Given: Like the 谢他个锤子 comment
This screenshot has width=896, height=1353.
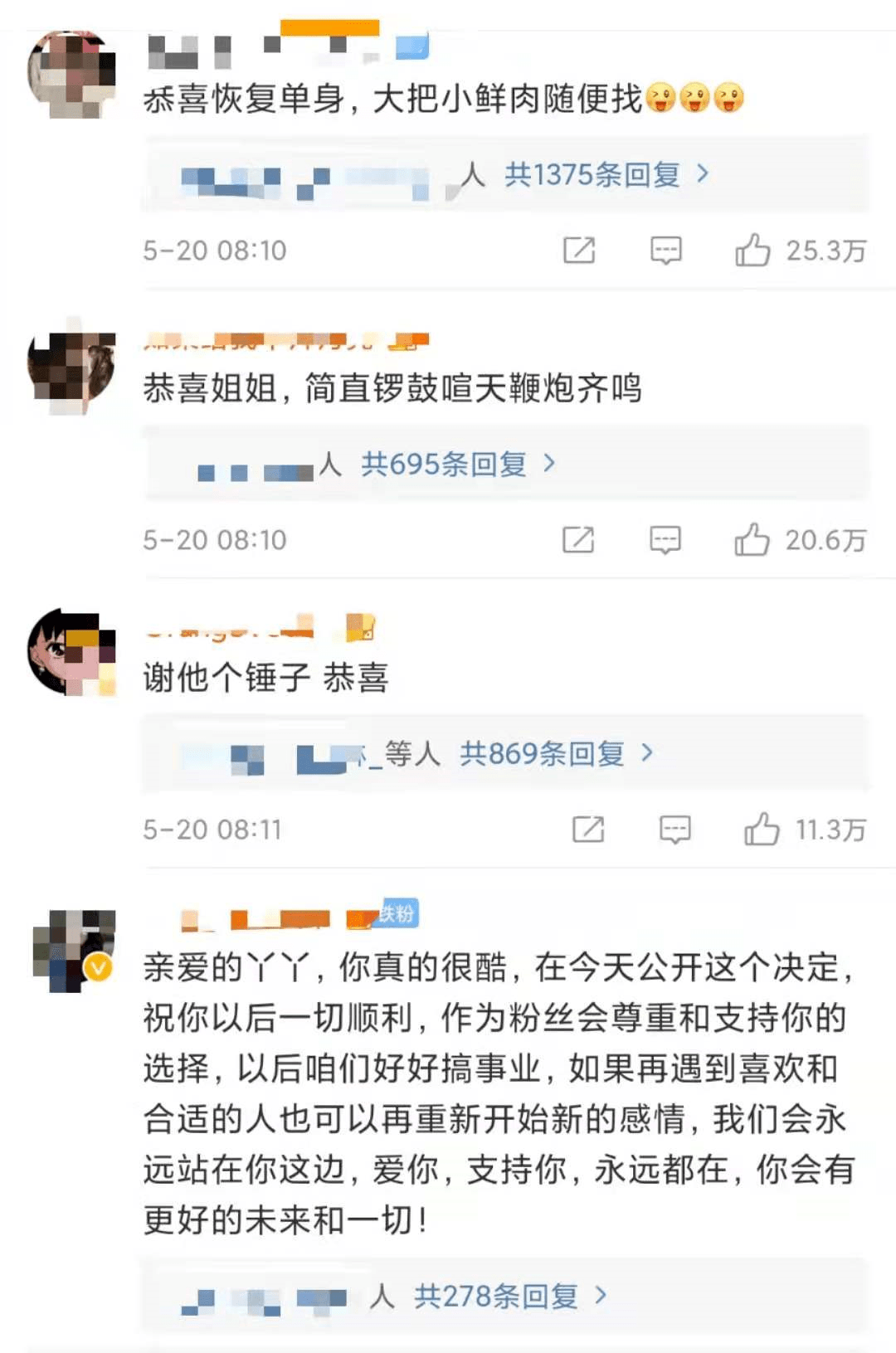Looking at the screenshot, I should pos(761,829).
